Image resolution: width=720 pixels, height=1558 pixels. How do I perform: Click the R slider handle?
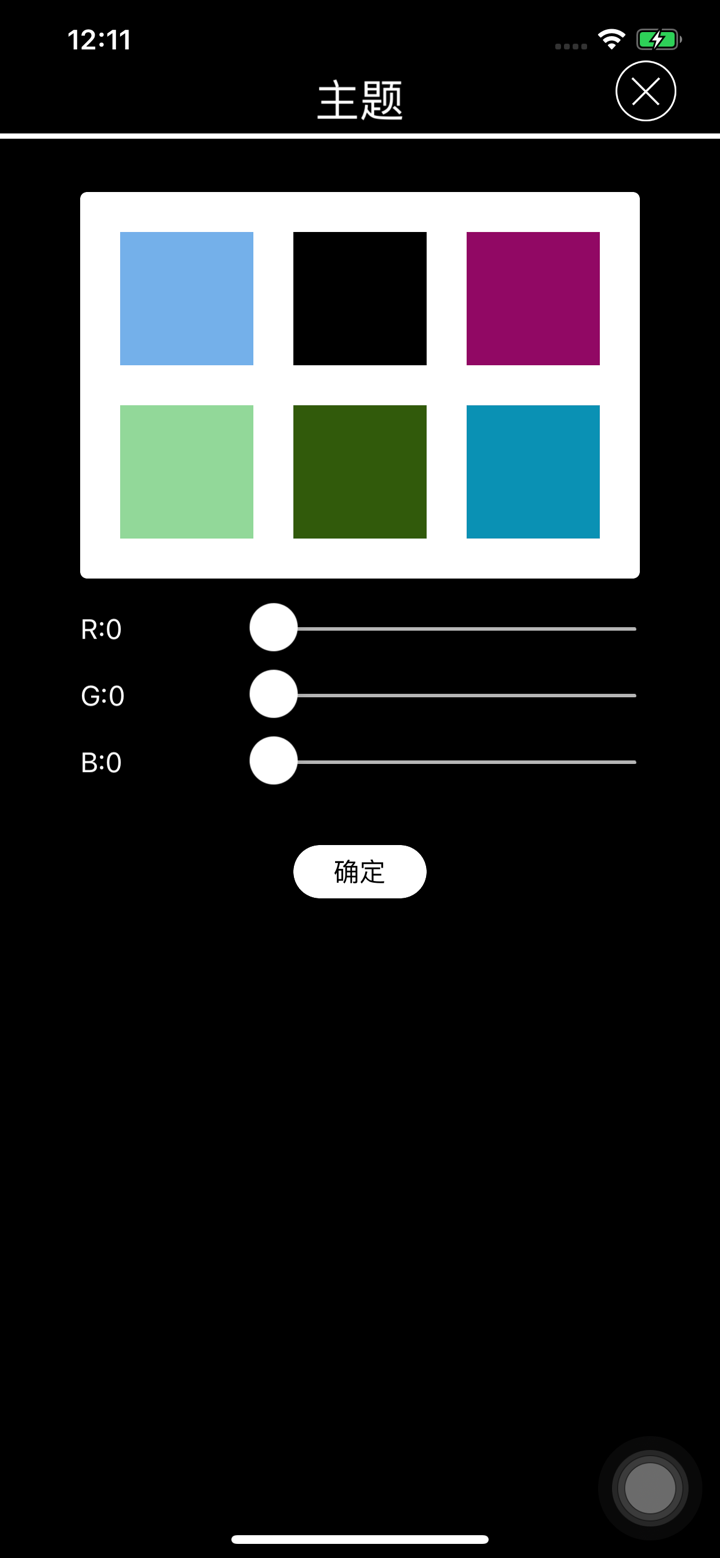pos(272,627)
